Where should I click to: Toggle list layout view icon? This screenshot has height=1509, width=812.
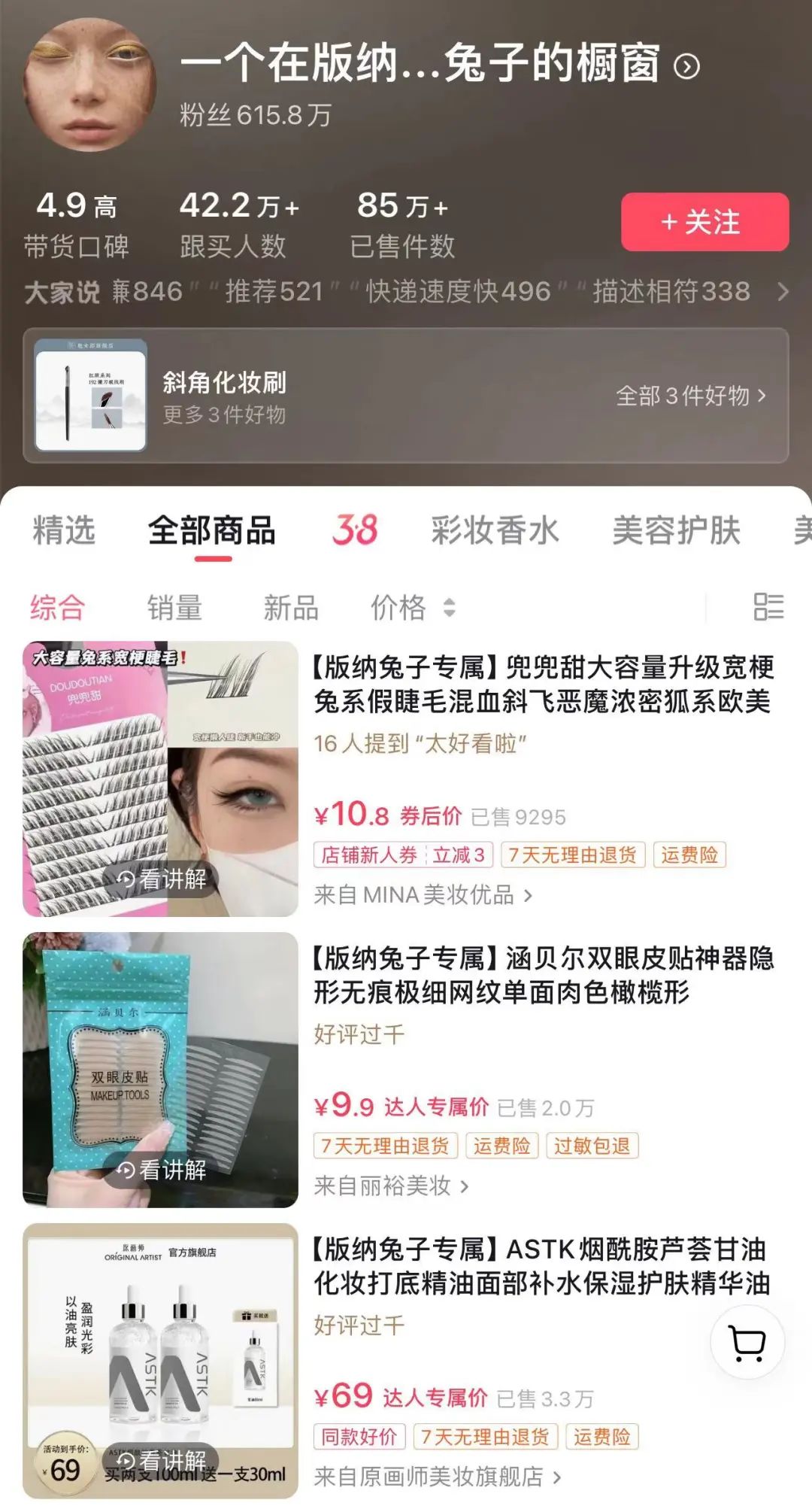[x=768, y=607]
